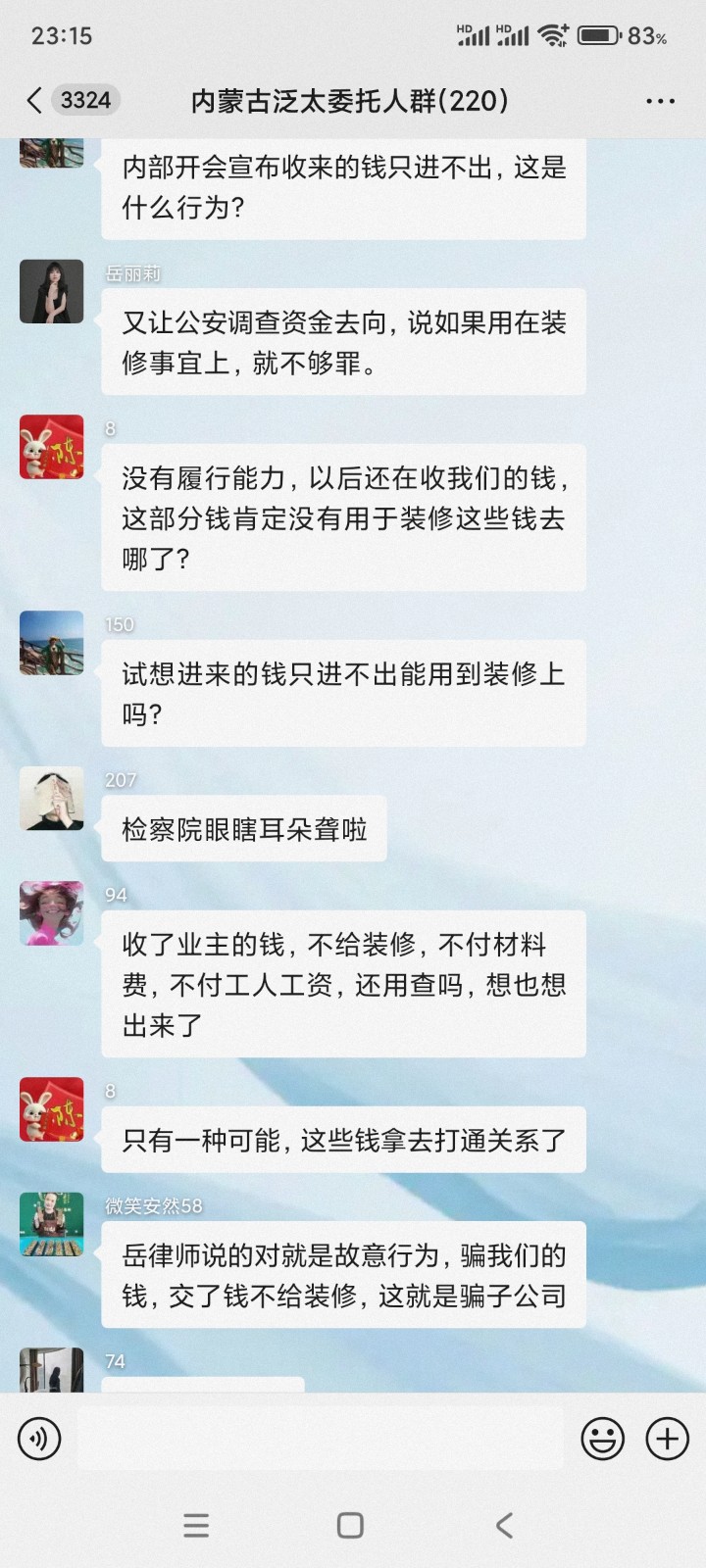Open the plus attachments menu

(x=667, y=1439)
